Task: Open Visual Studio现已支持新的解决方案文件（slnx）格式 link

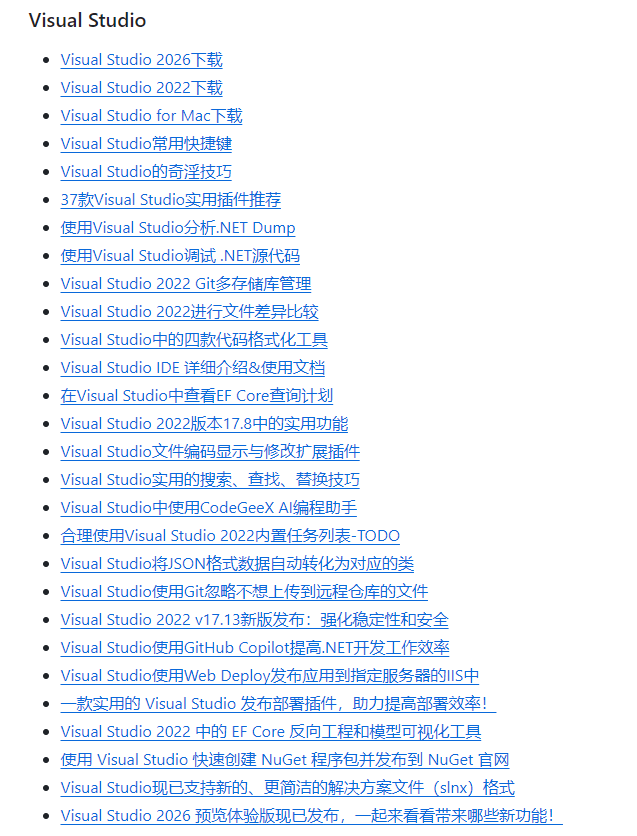Action: pyautogui.click(x=287, y=788)
